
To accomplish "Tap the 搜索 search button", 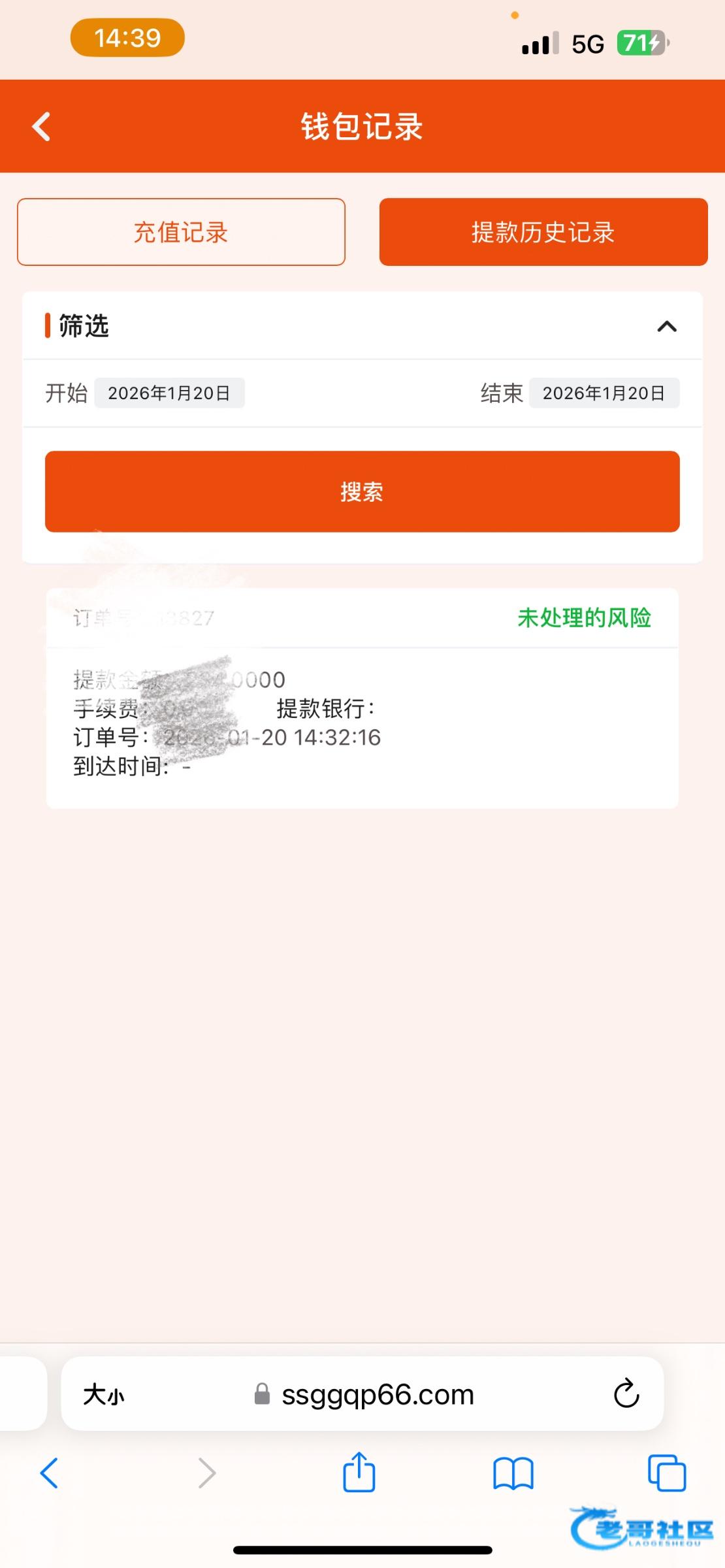I will click(x=362, y=492).
